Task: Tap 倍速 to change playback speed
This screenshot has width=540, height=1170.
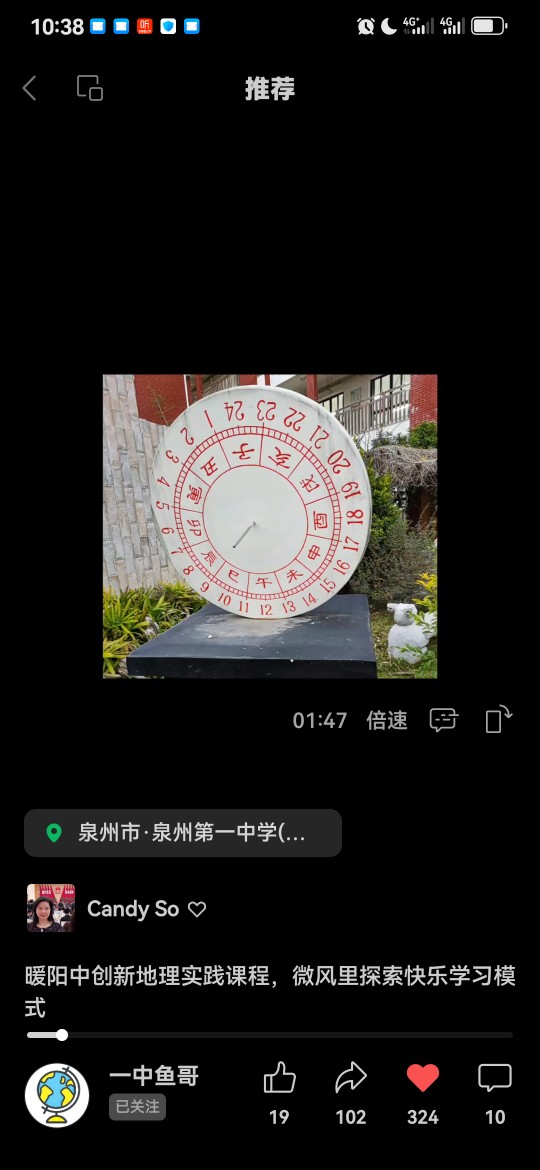Action: (387, 720)
